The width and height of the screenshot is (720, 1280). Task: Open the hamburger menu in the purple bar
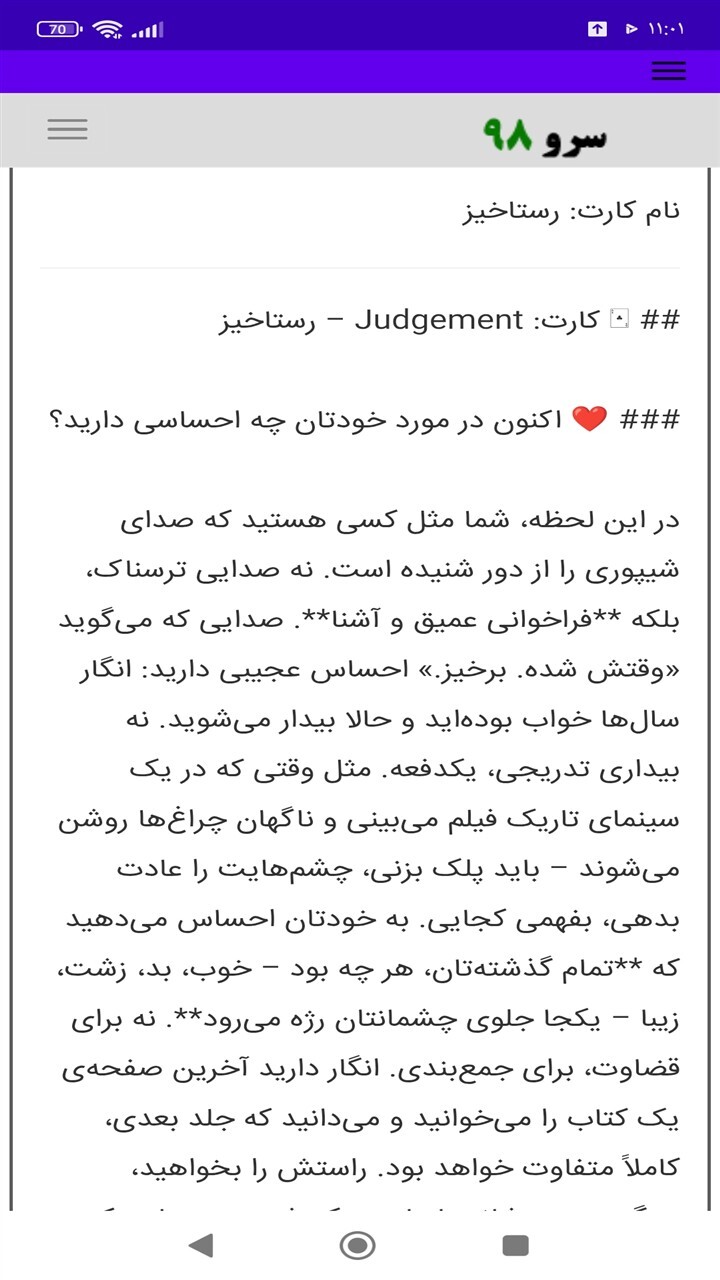click(x=668, y=71)
